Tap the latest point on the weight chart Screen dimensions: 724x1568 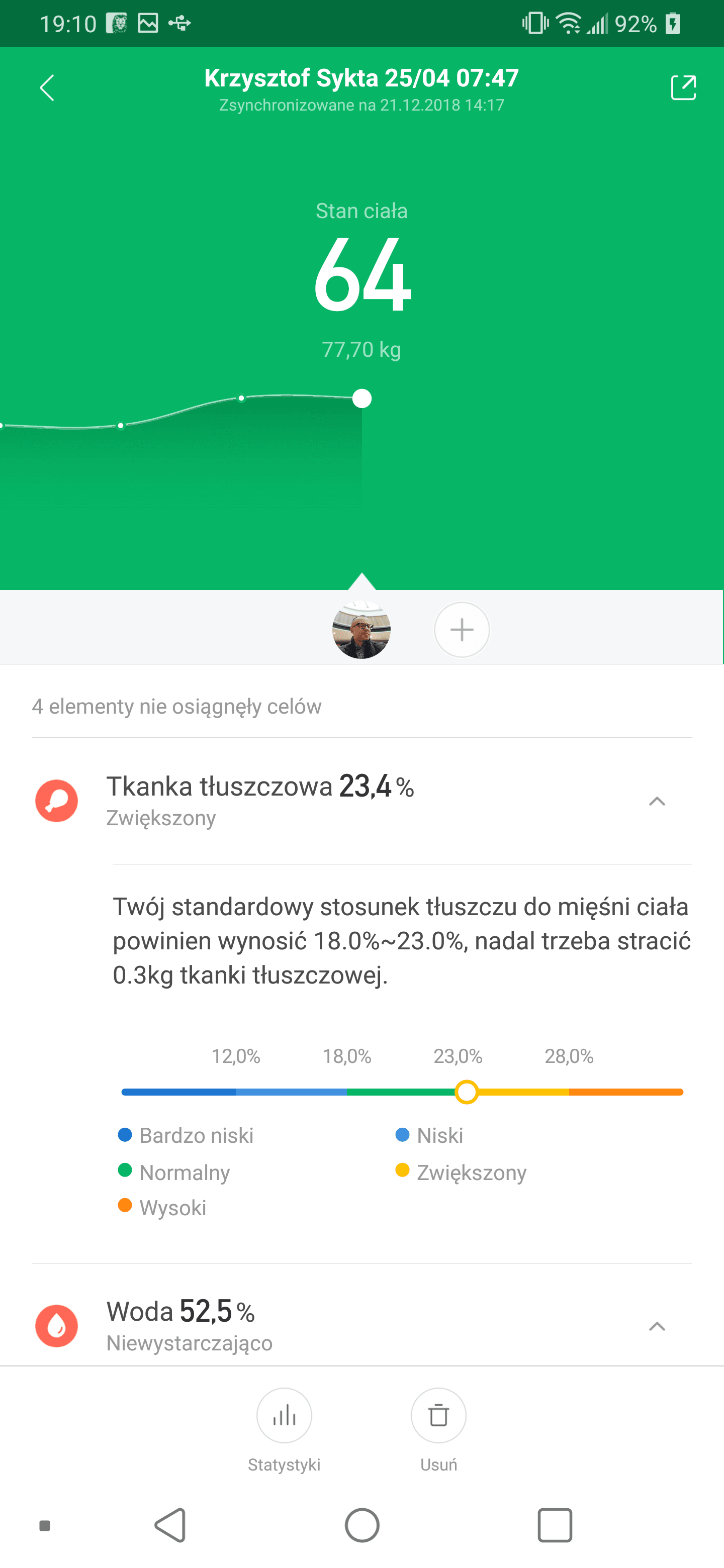click(361, 399)
